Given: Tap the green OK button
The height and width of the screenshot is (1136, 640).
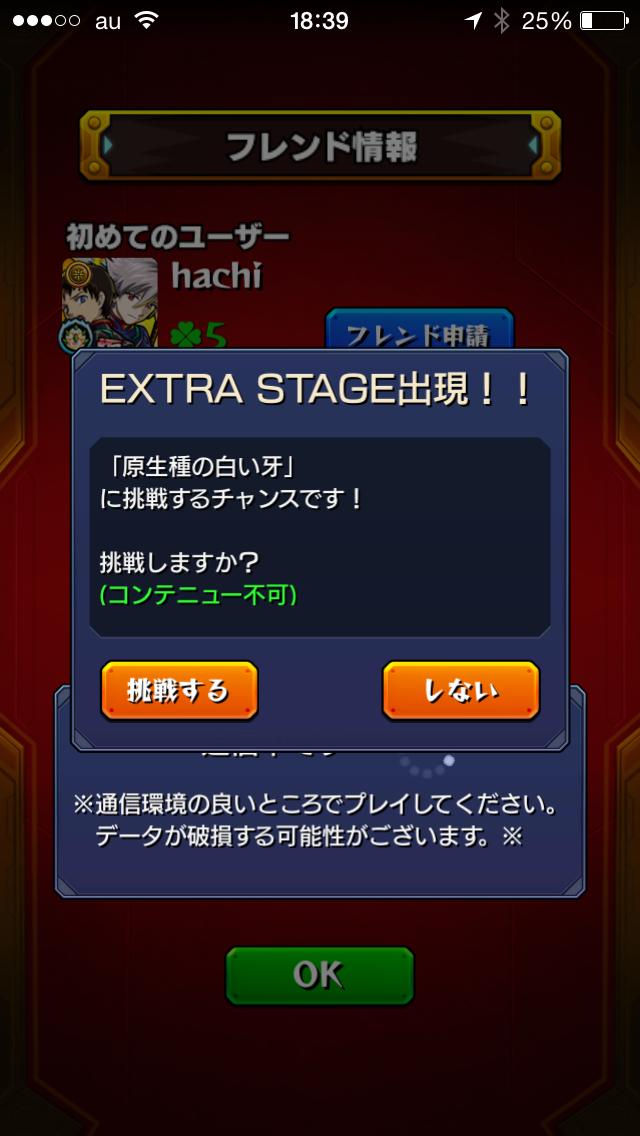Looking at the screenshot, I should [319, 975].
